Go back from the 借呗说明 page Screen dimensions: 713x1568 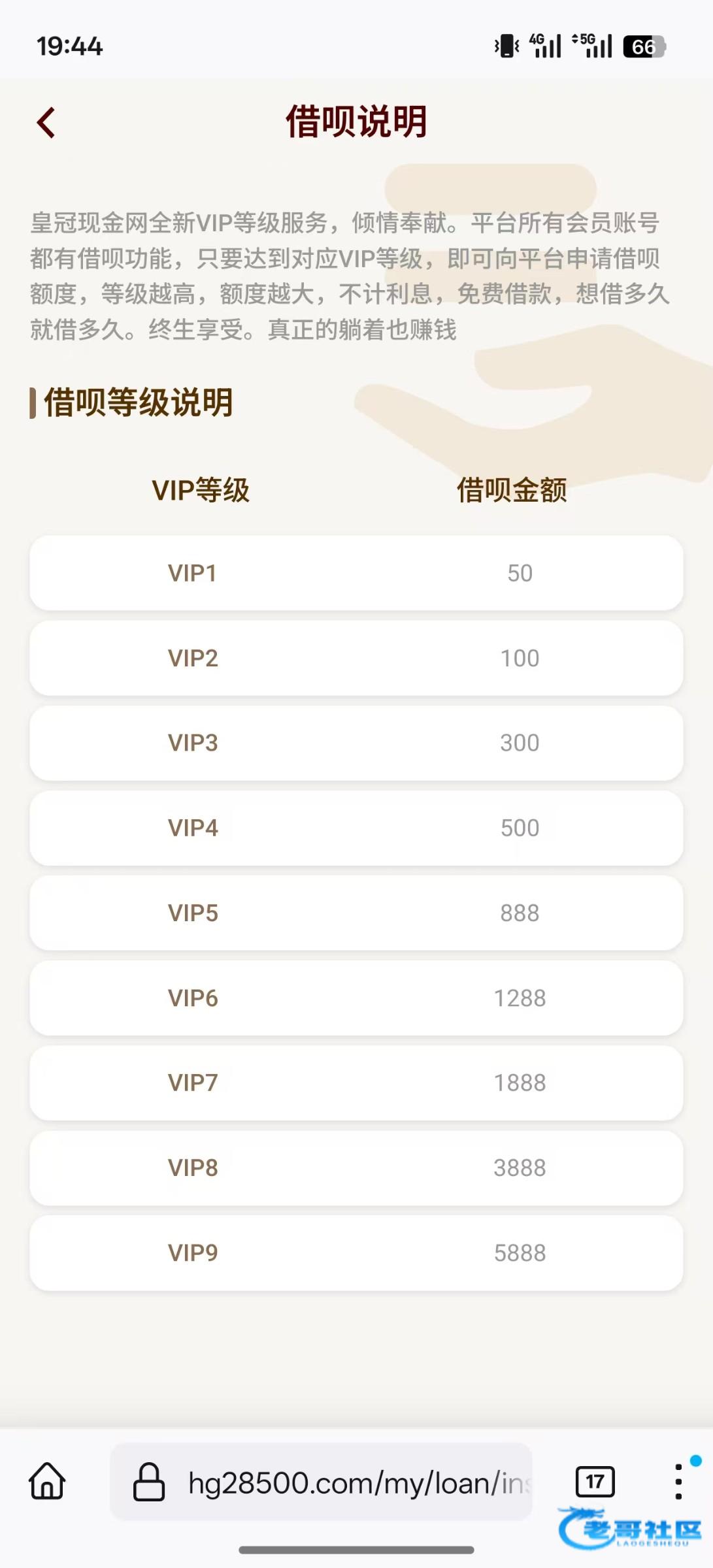[46, 123]
